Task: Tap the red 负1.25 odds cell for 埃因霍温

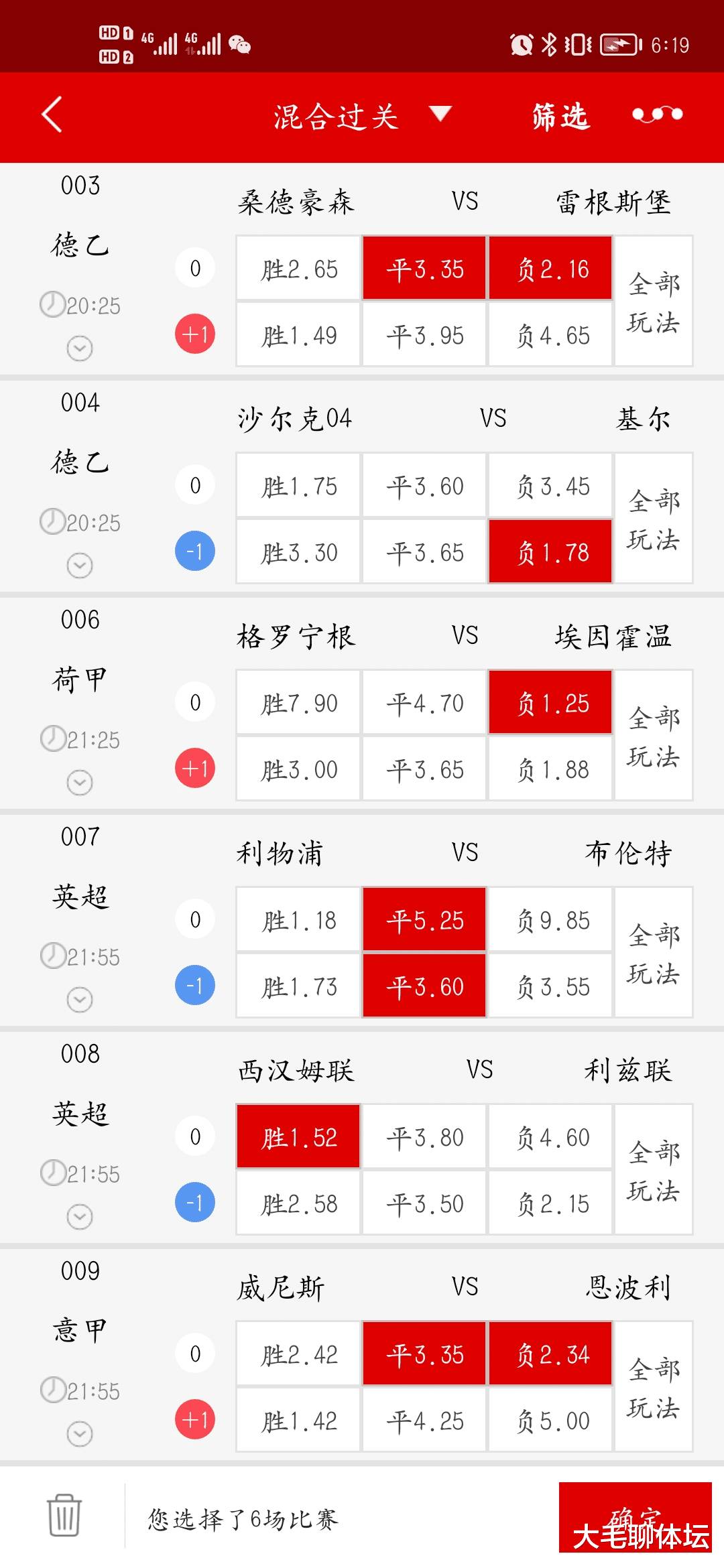Action: (550, 703)
